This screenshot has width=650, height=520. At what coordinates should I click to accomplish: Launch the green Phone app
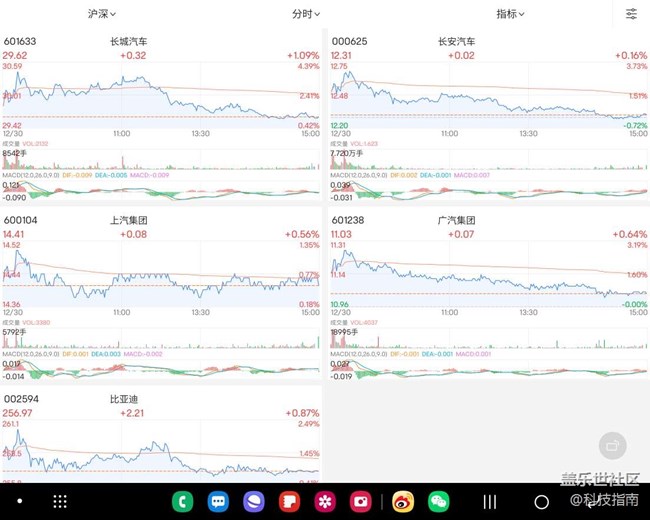(183, 501)
